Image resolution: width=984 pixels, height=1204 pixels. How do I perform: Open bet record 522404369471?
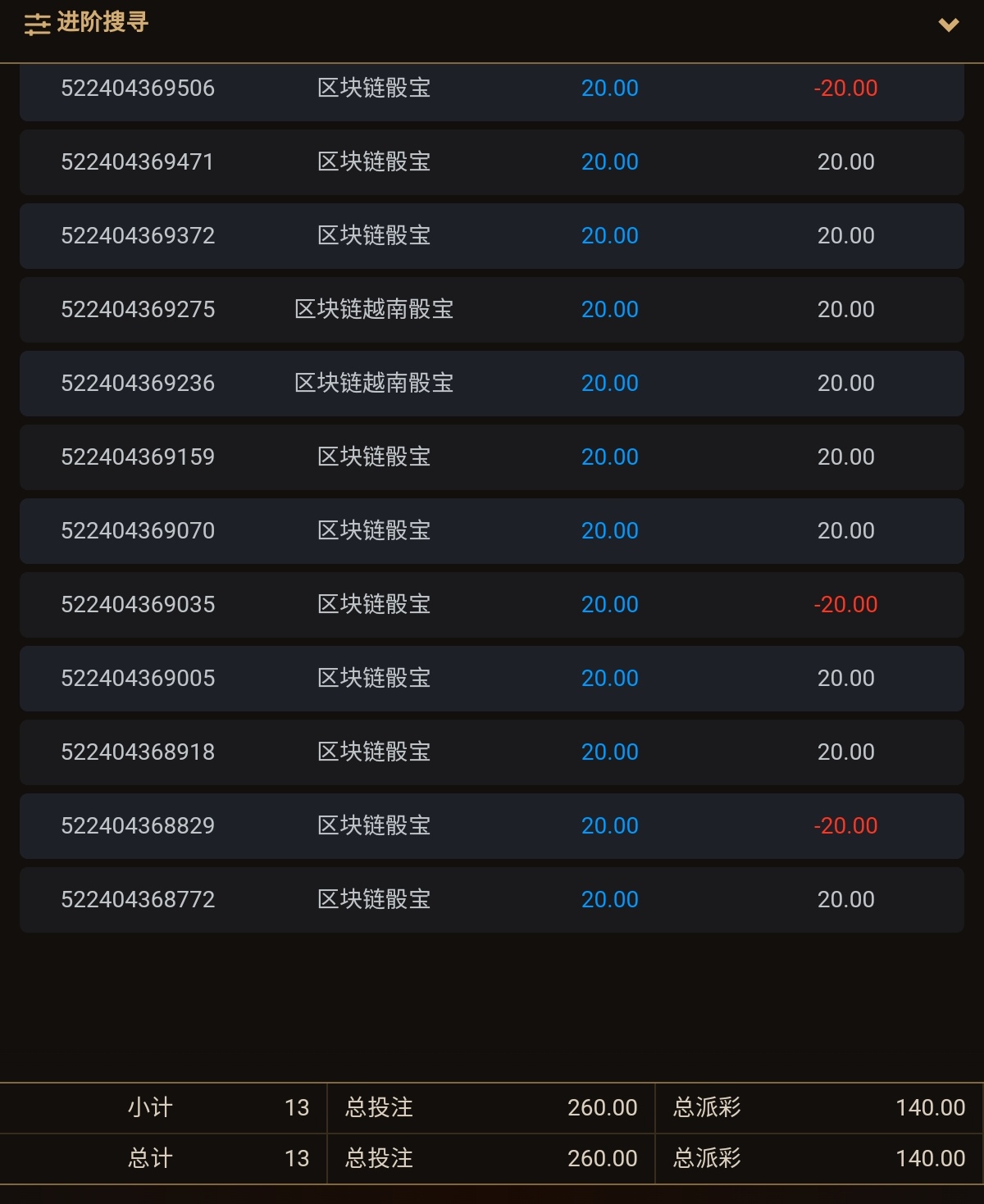(138, 162)
